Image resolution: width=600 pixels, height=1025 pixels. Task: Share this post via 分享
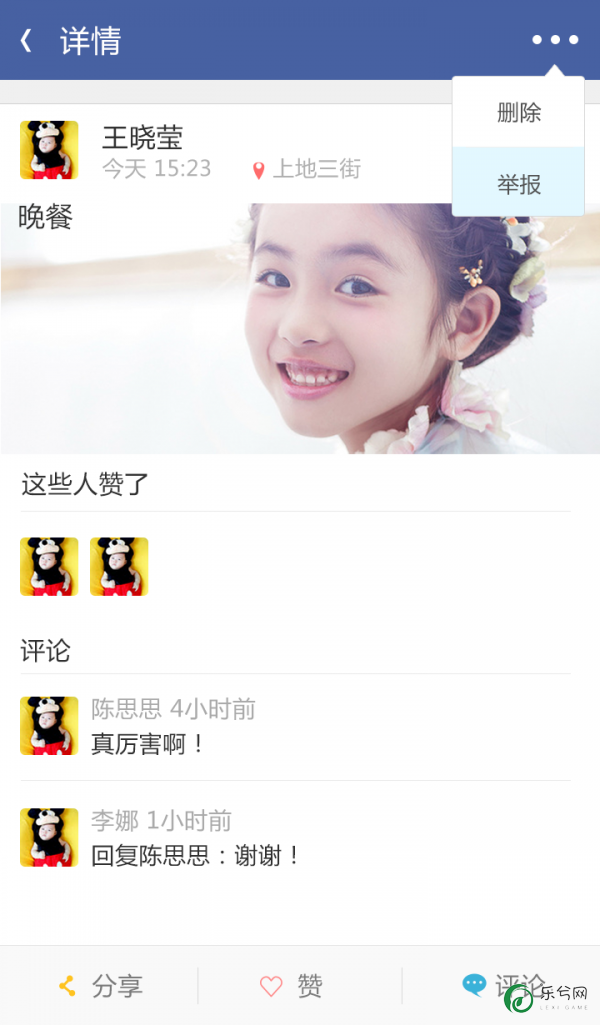pyautogui.click(x=100, y=985)
